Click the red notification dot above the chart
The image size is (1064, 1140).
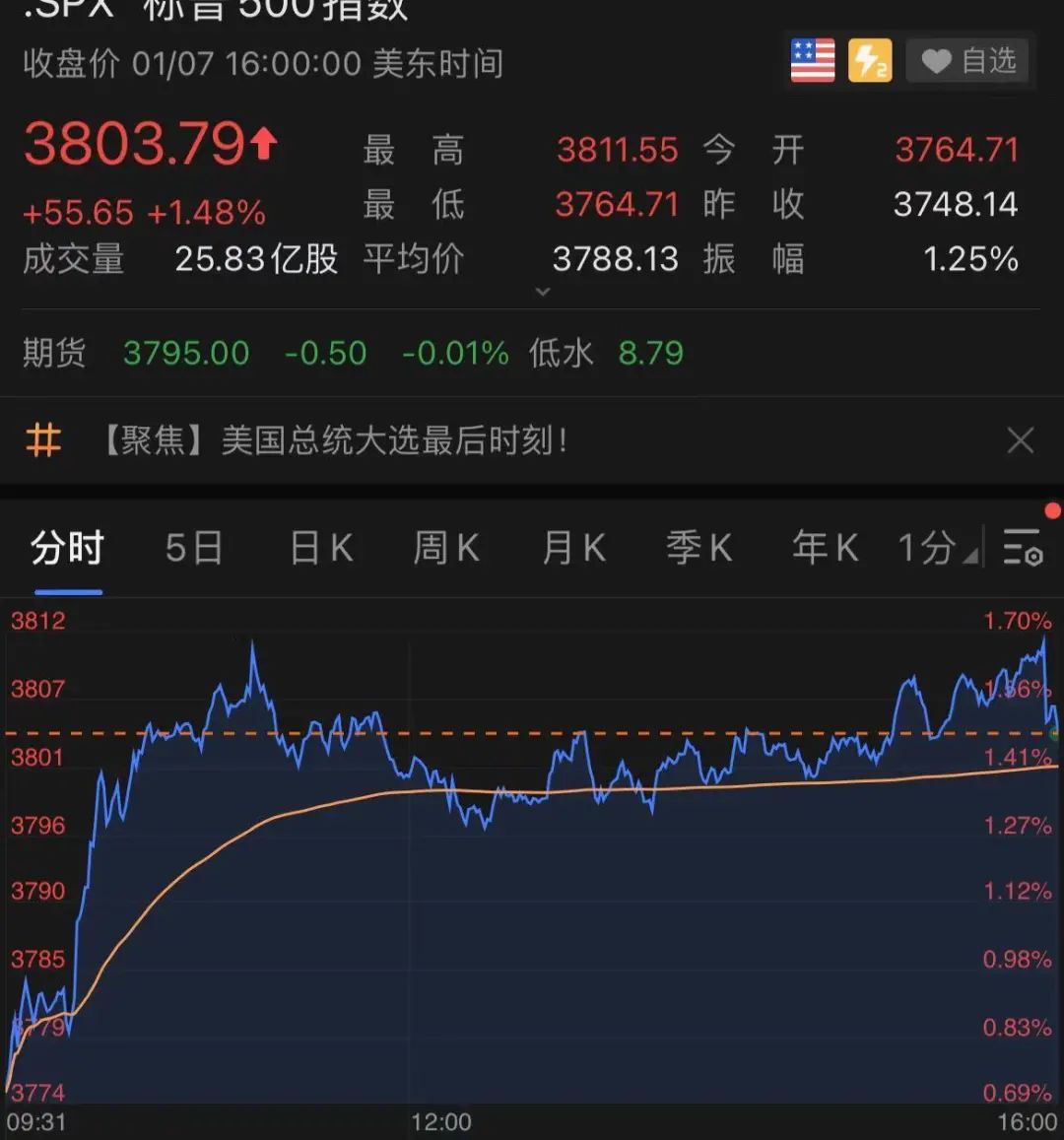point(1051,511)
